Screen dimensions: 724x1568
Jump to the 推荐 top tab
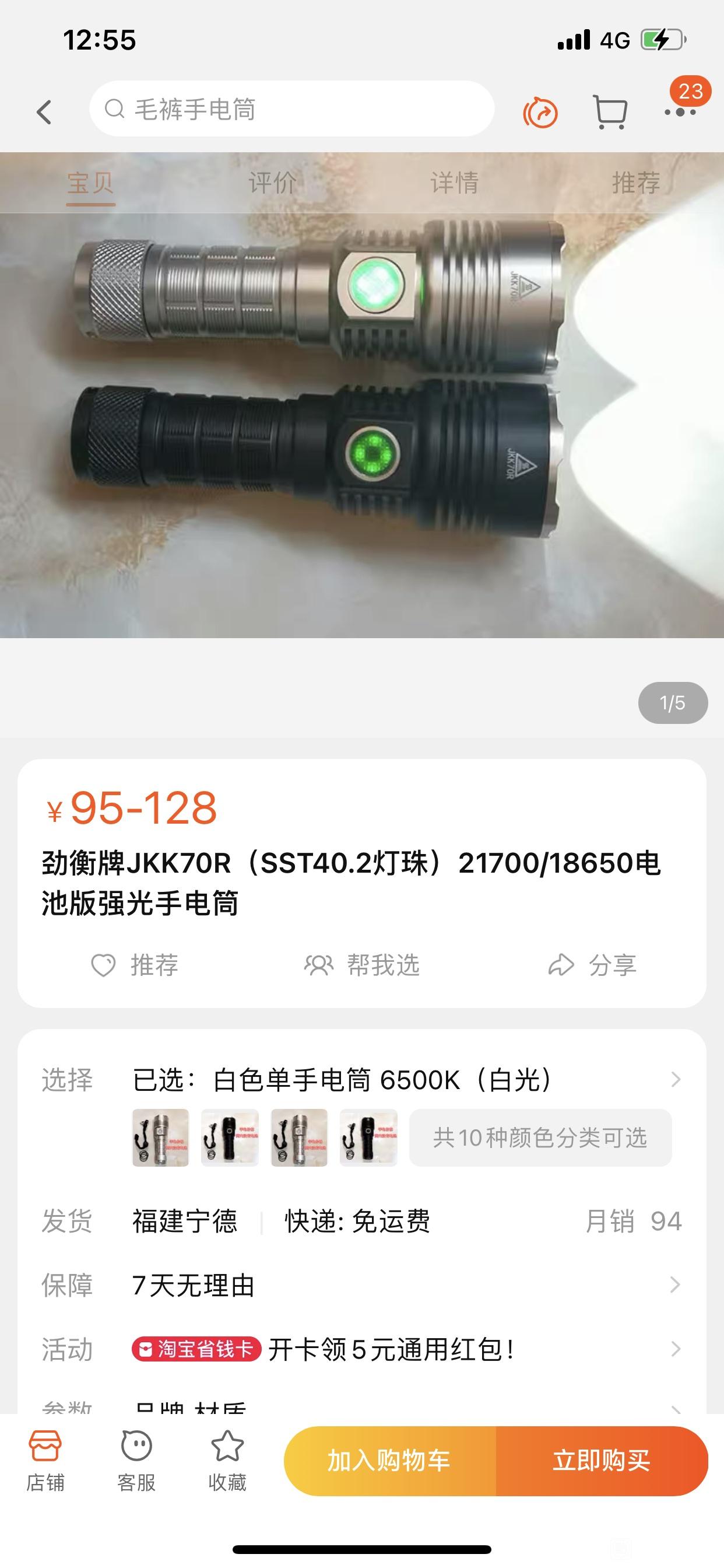coord(636,183)
